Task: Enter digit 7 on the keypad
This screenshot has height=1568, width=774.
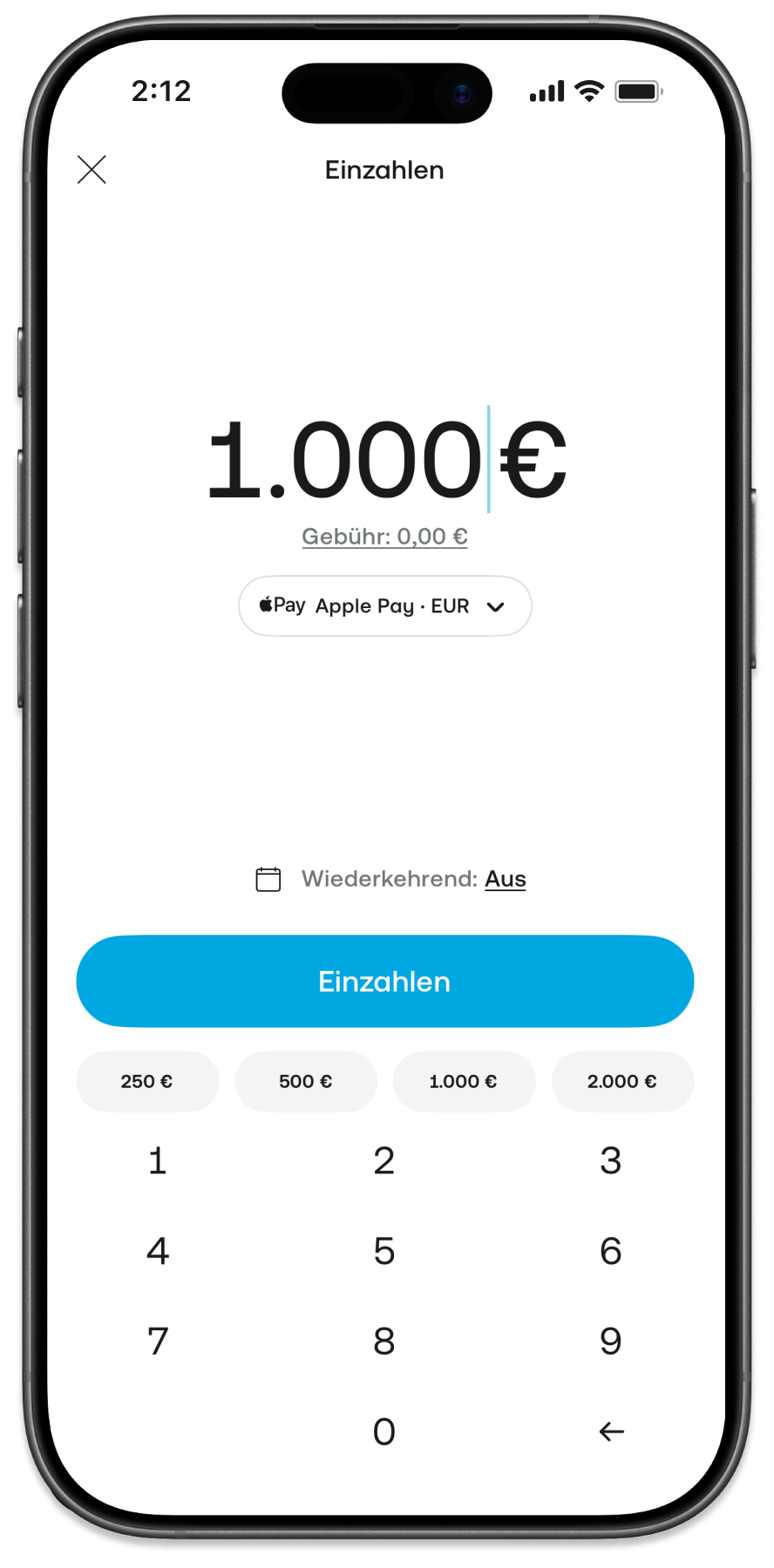Action: coord(158,1342)
